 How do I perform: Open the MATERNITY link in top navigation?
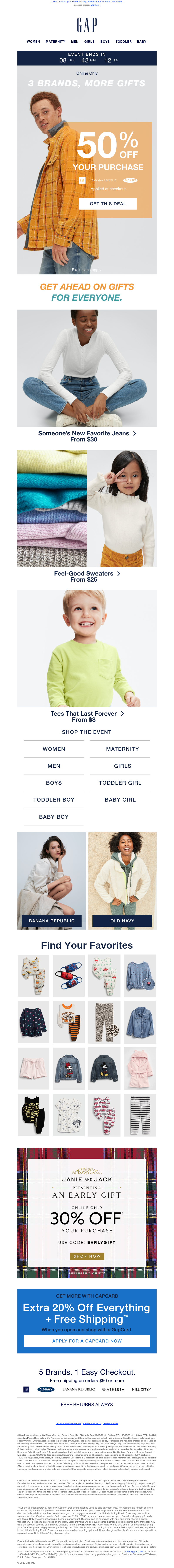click(55, 41)
